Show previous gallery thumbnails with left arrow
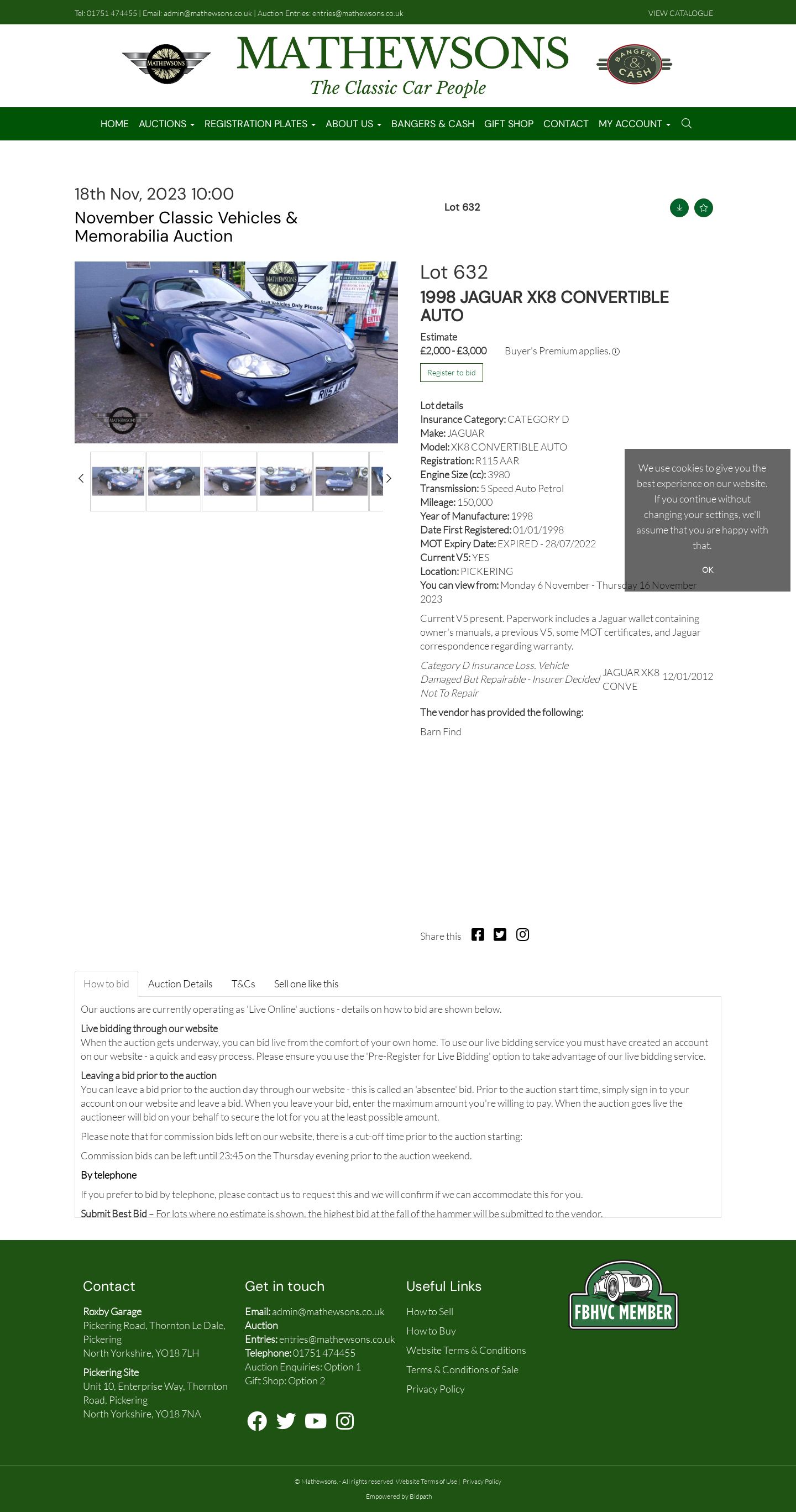The height and width of the screenshot is (1512, 796). coord(81,478)
